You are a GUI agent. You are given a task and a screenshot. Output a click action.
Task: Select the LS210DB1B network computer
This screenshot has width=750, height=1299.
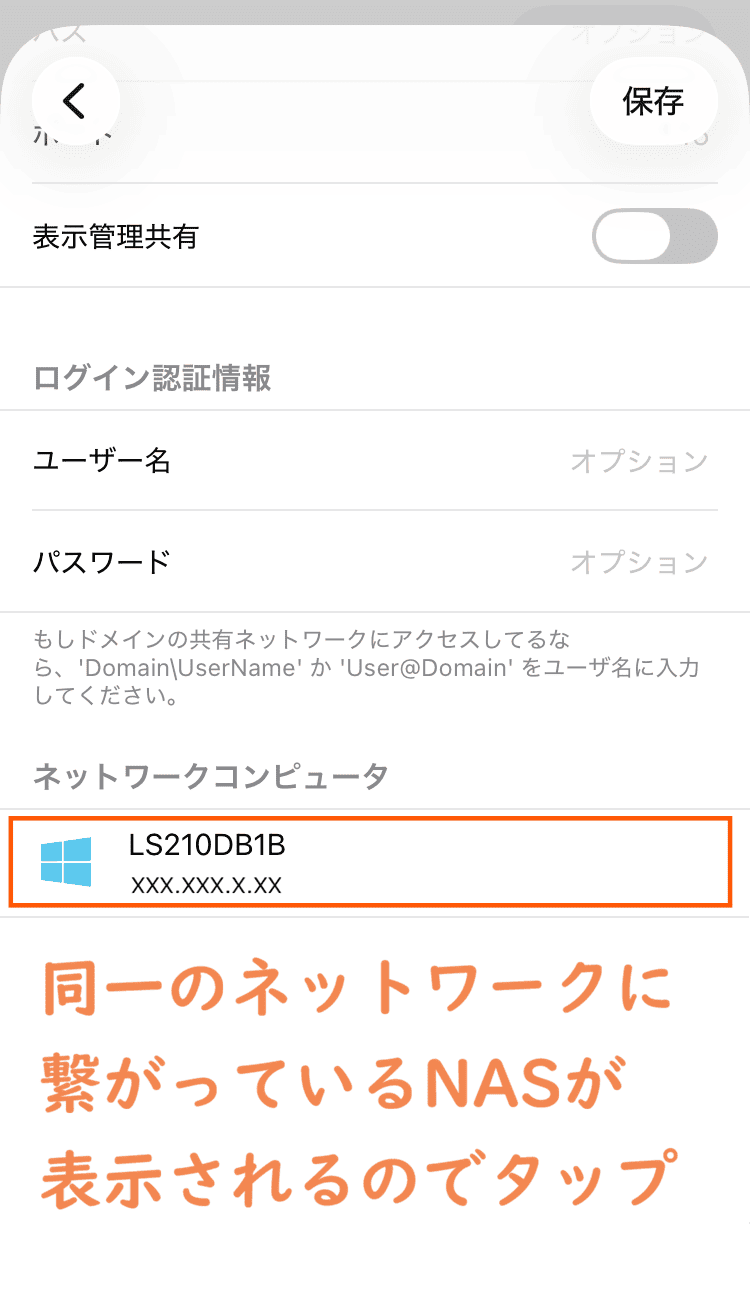pyautogui.click(x=370, y=862)
